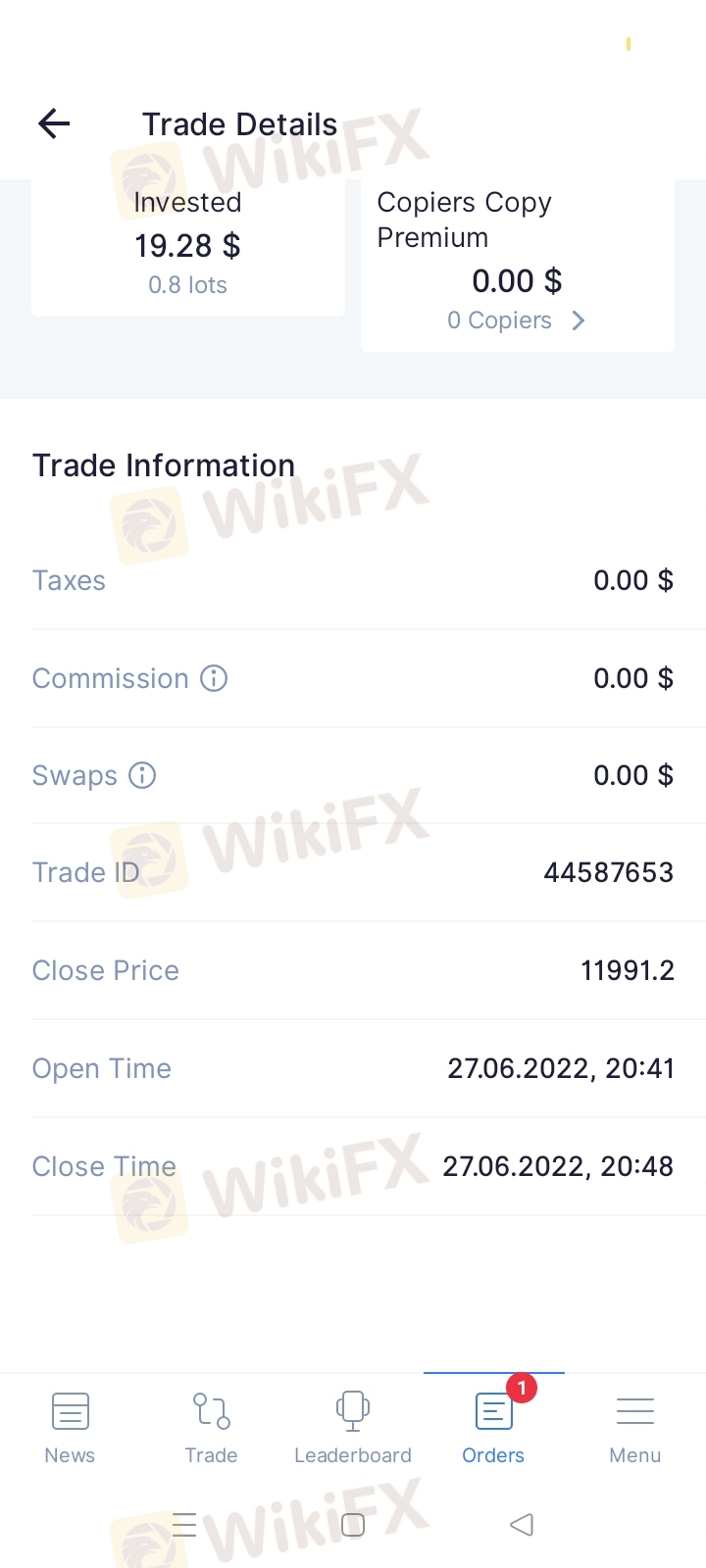Open the Menu tab
Image resolution: width=706 pixels, height=1568 pixels.
(634, 1429)
